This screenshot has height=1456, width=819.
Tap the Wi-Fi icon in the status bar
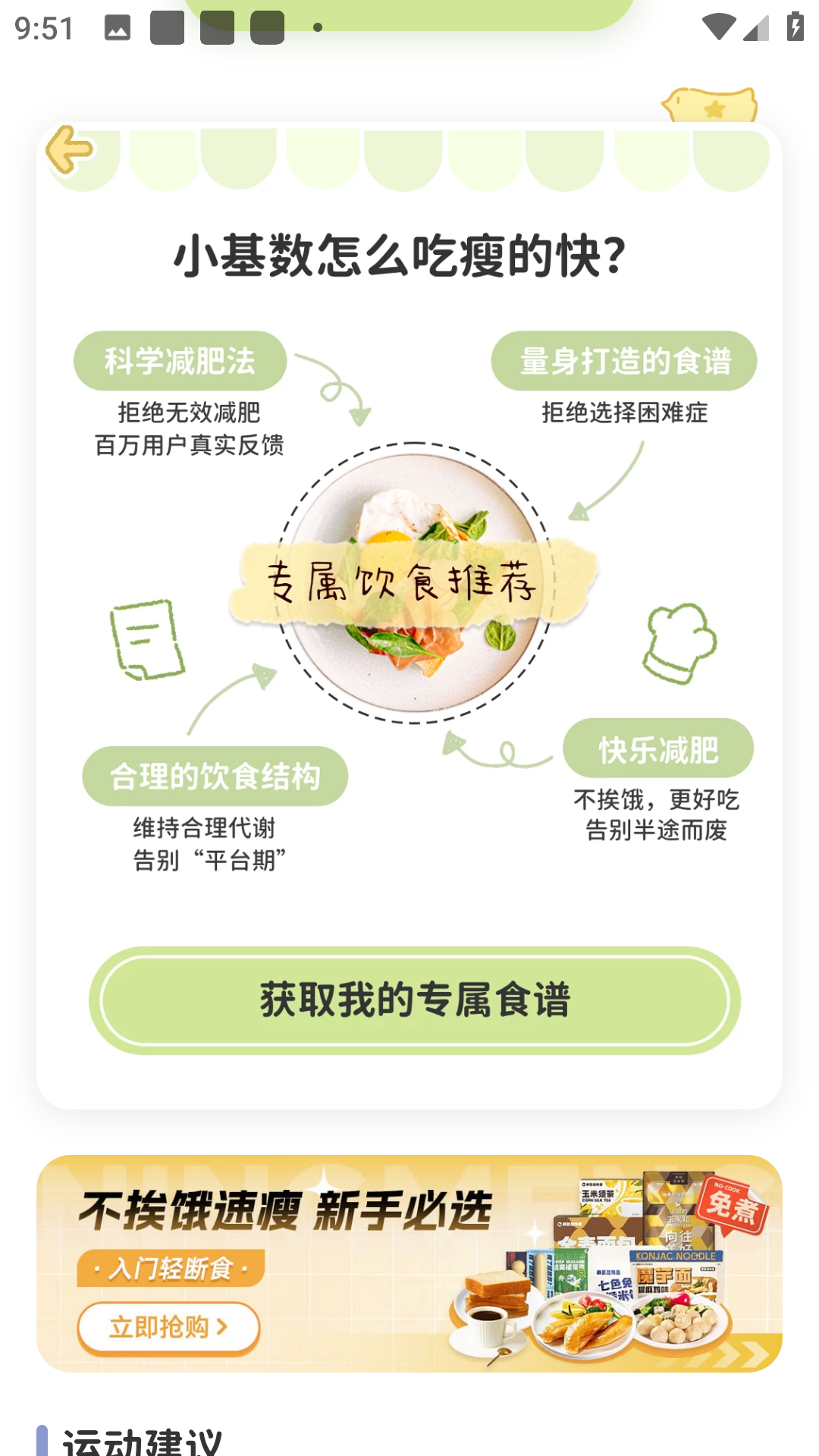719,25
